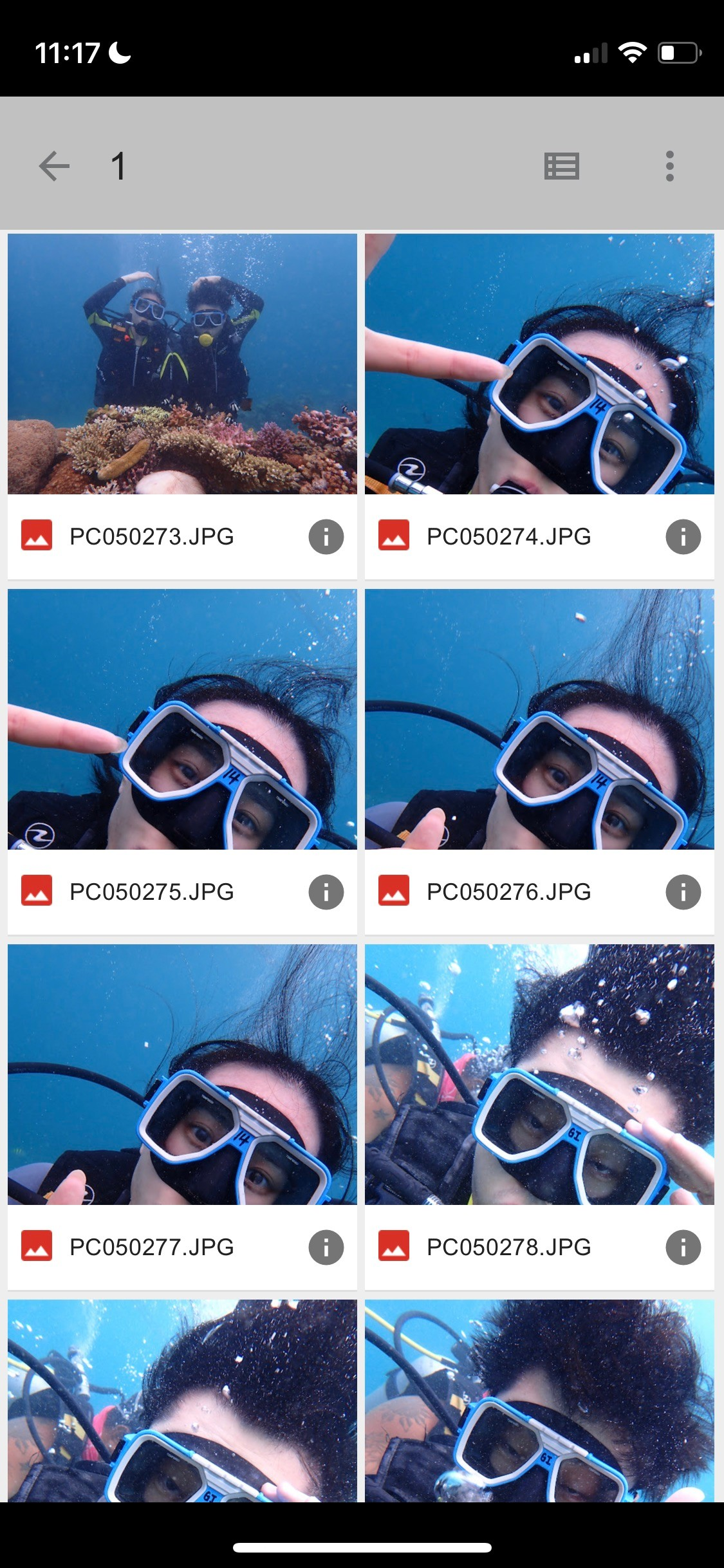724x1568 pixels.
Task: Open photo PC050275.JPG
Action: [x=182, y=719]
